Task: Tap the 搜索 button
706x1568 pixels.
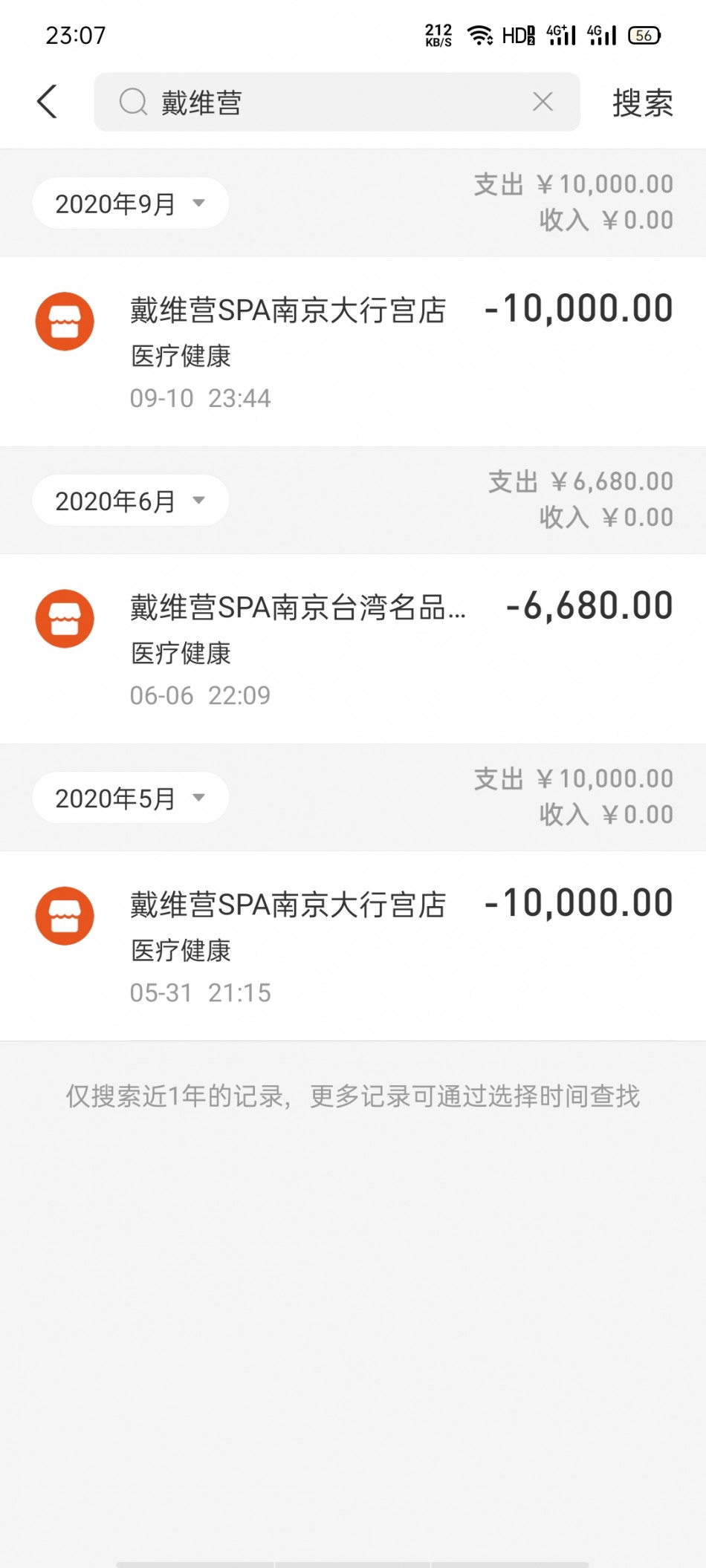Action: (x=642, y=103)
